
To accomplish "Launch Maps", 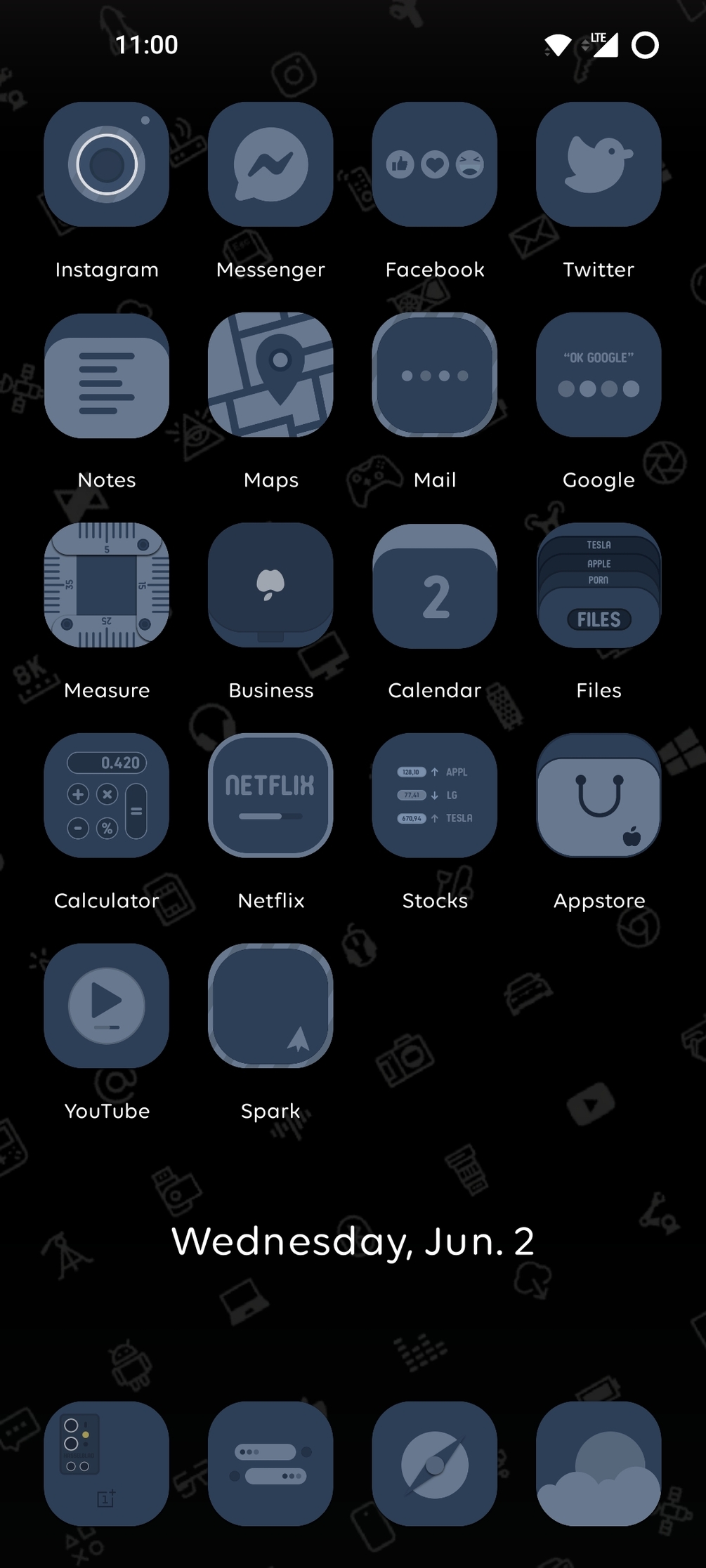I will coord(270,375).
